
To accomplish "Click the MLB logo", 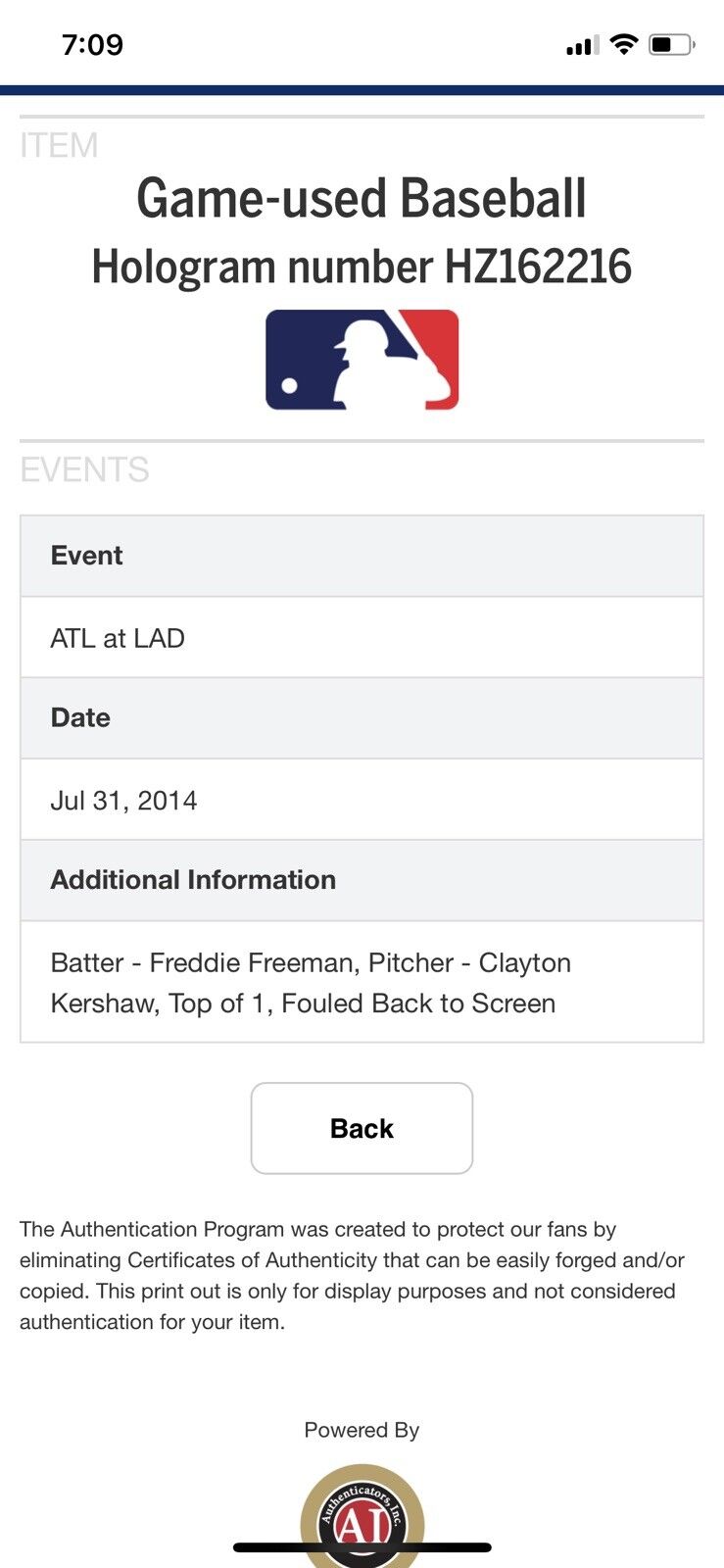I will (x=362, y=359).
